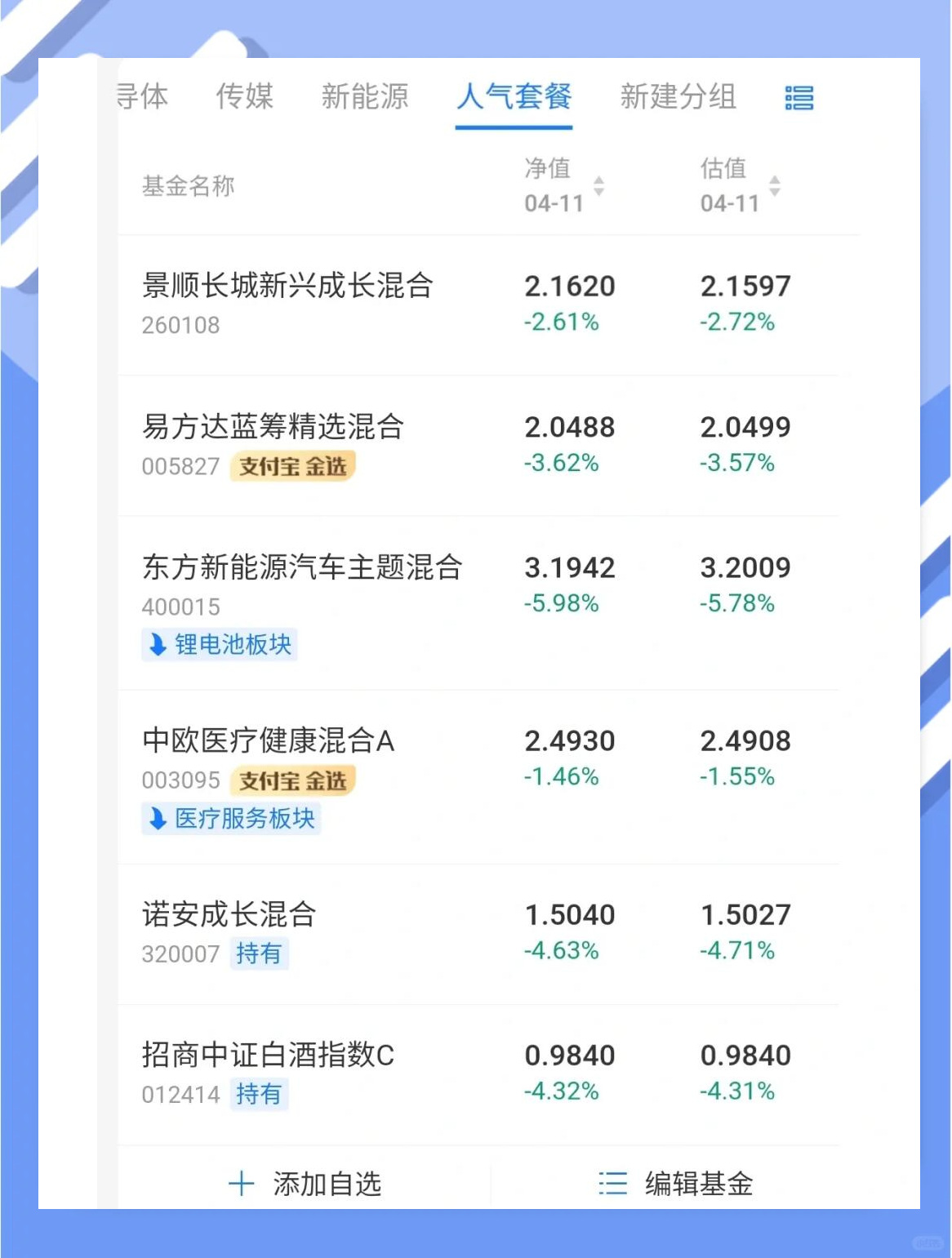Click the 持有 badge next to 320007

[x=260, y=954]
